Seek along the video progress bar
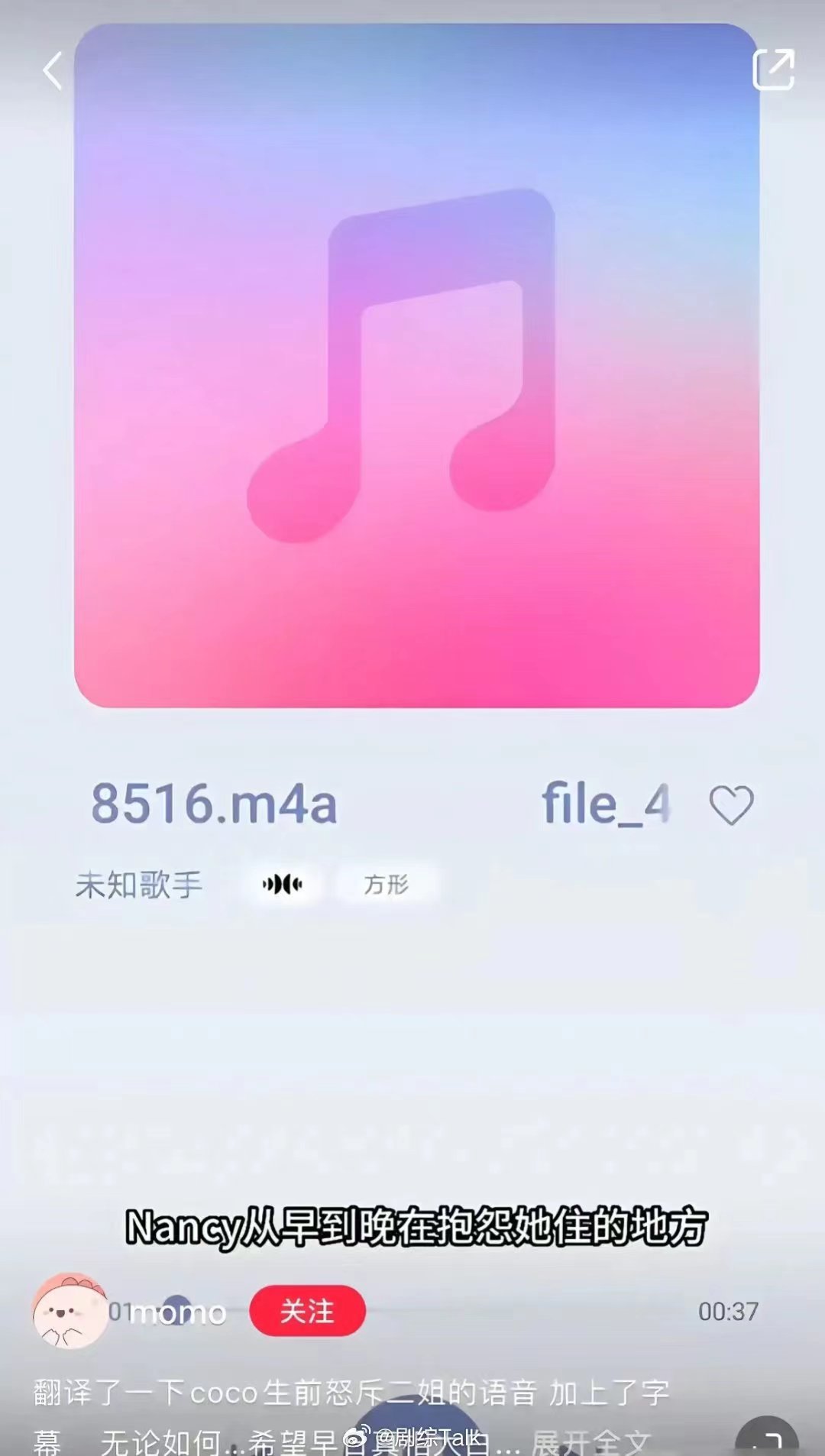This screenshot has height=1456, width=825. tap(458, 1311)
